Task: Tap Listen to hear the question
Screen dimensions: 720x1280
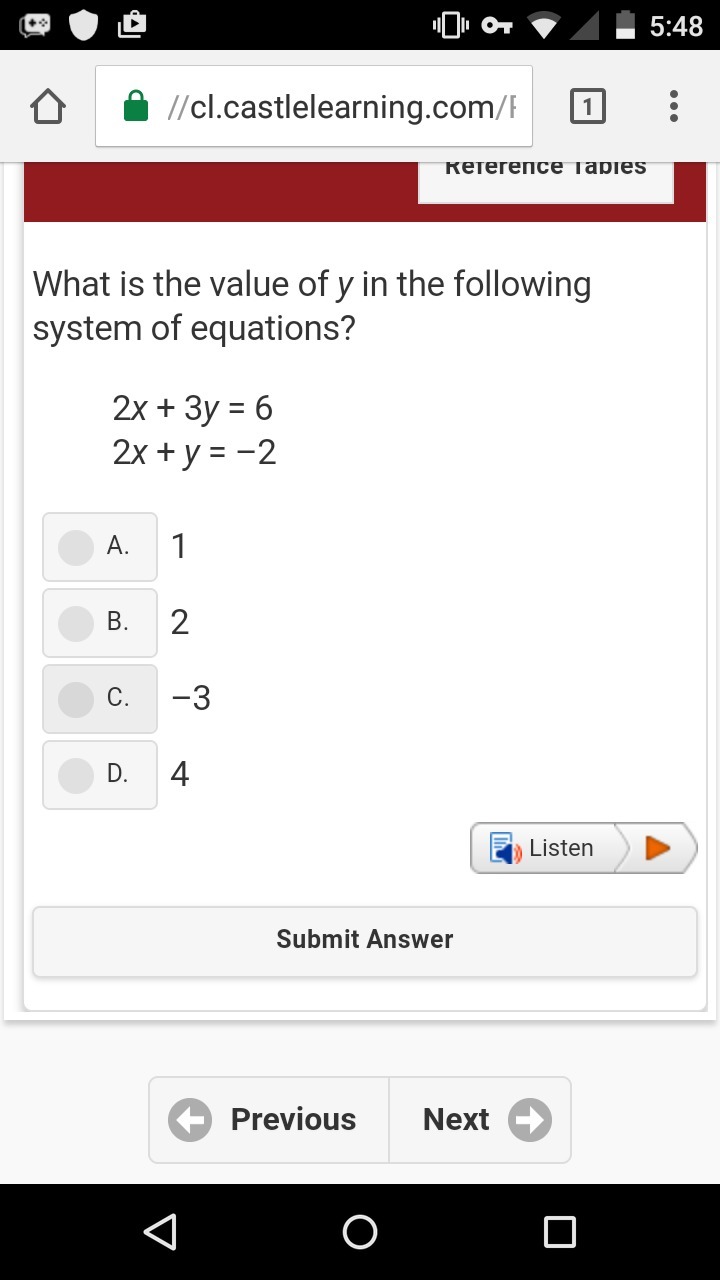Action: 545,848
